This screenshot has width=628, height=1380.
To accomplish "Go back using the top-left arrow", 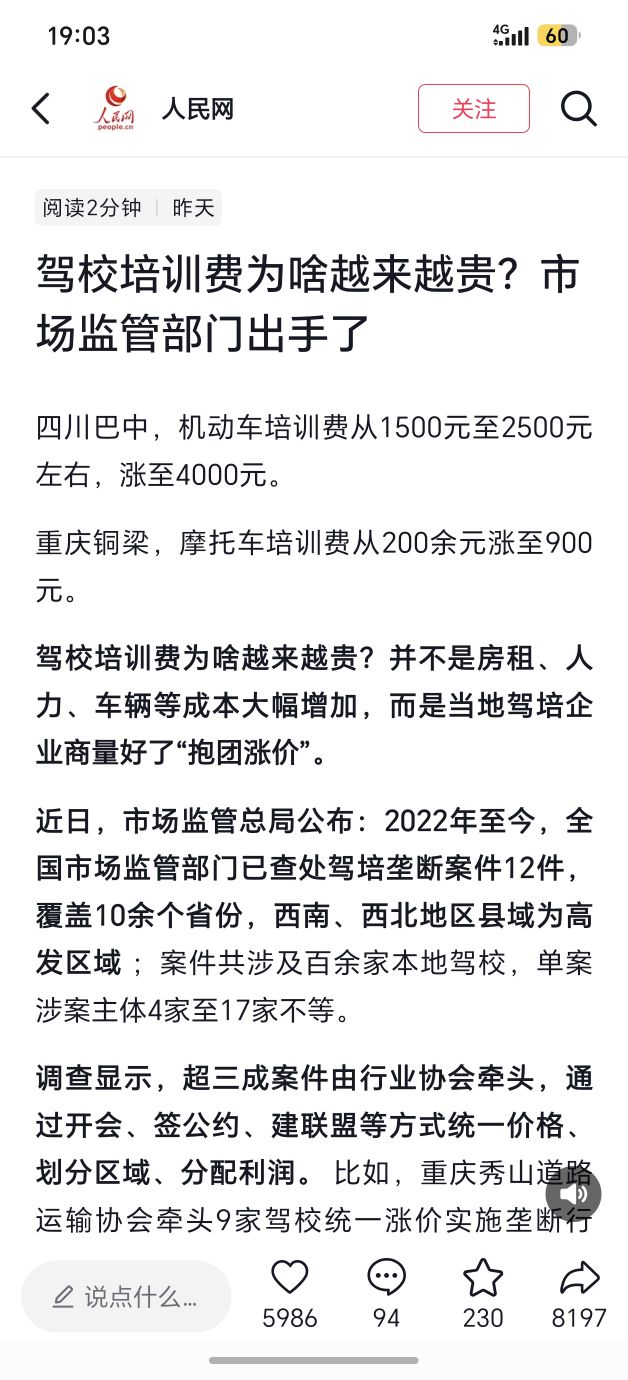I will coord(41,108).
